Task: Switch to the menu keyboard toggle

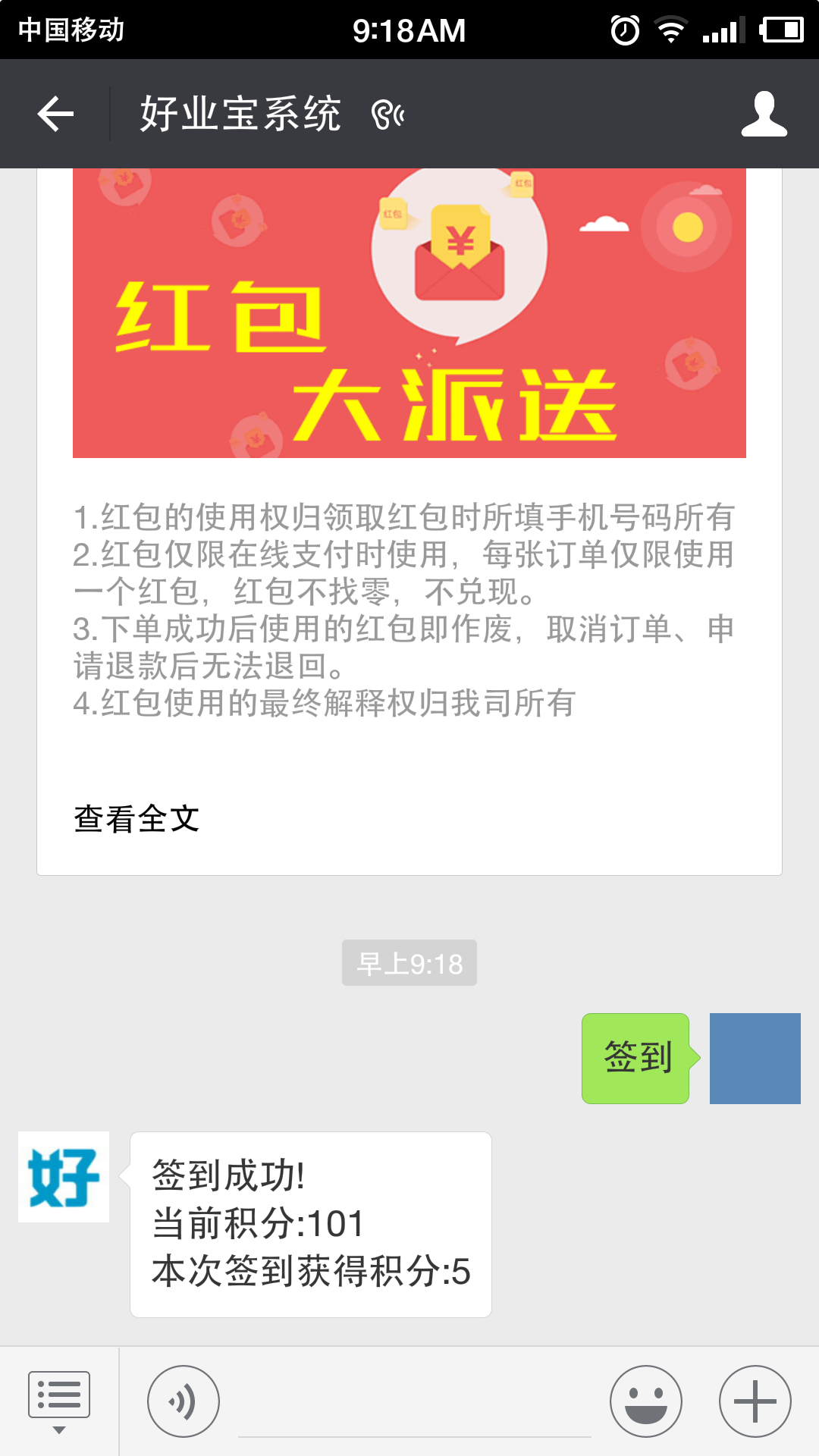Action: pos(58,1401)
